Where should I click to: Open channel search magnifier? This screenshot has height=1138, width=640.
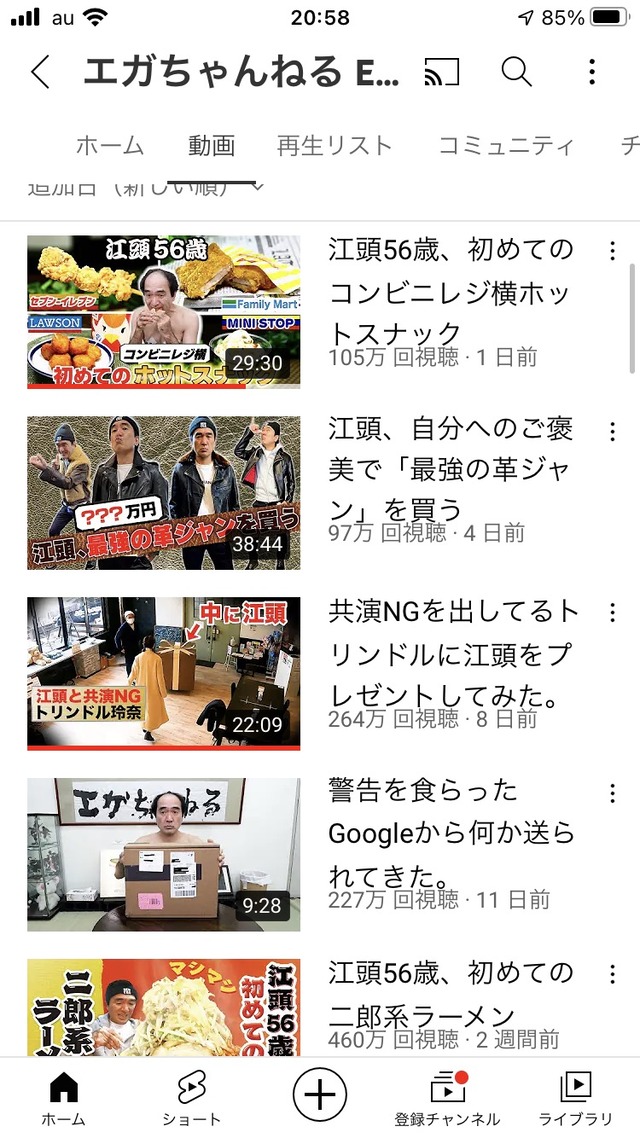tap(517, 72)
